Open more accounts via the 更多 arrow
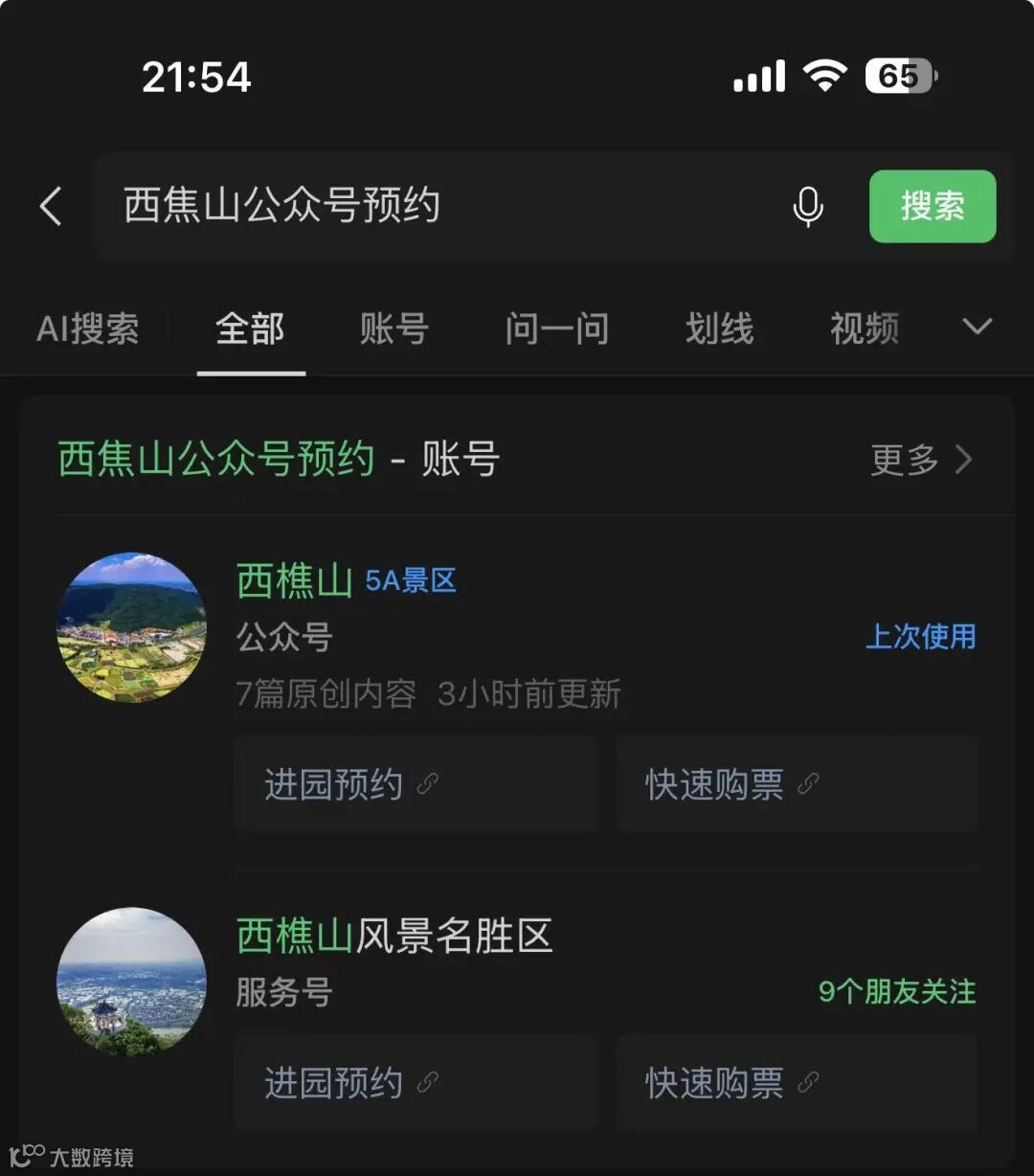This screenshot has height=1176, width=1034. pos(905,460)
